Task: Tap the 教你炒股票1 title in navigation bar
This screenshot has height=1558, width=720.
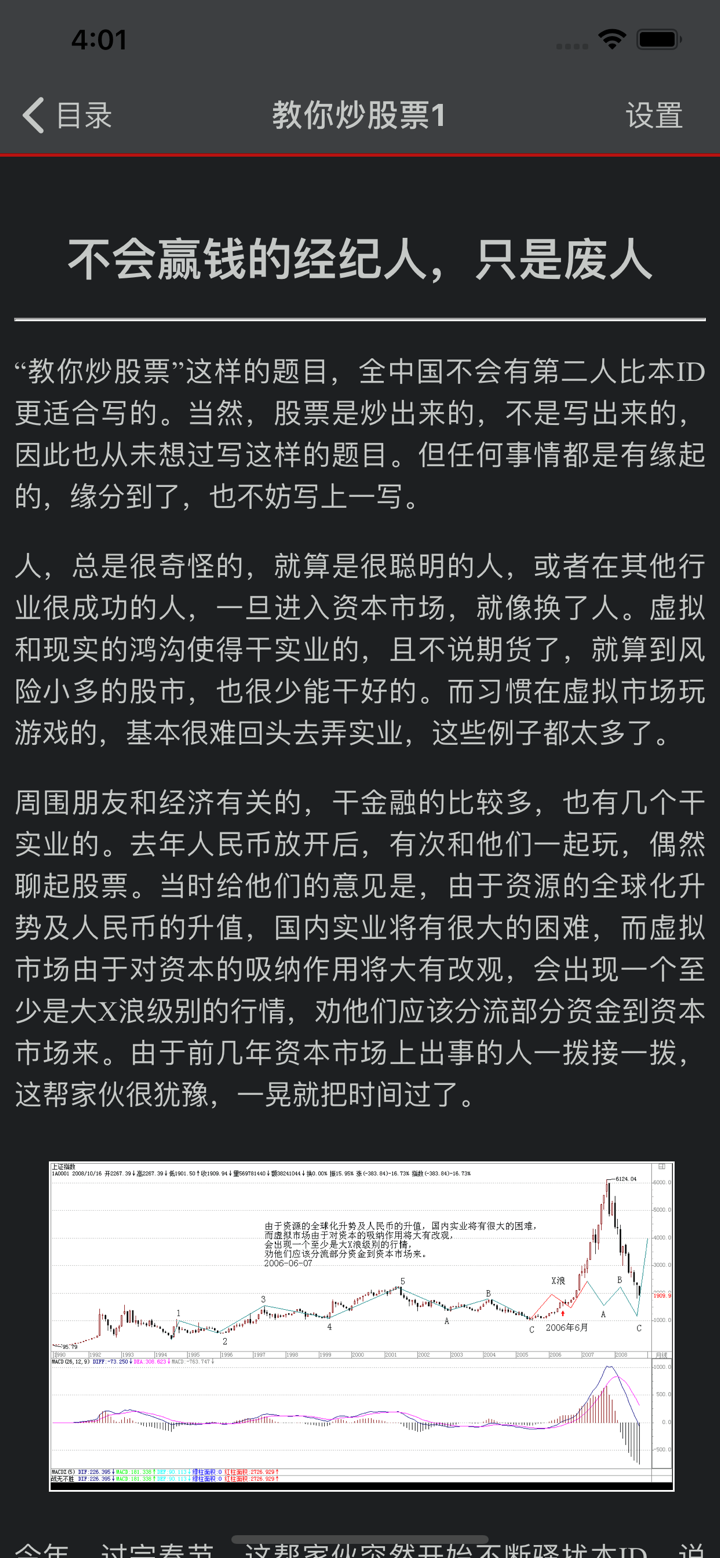Action: (358, 116)
